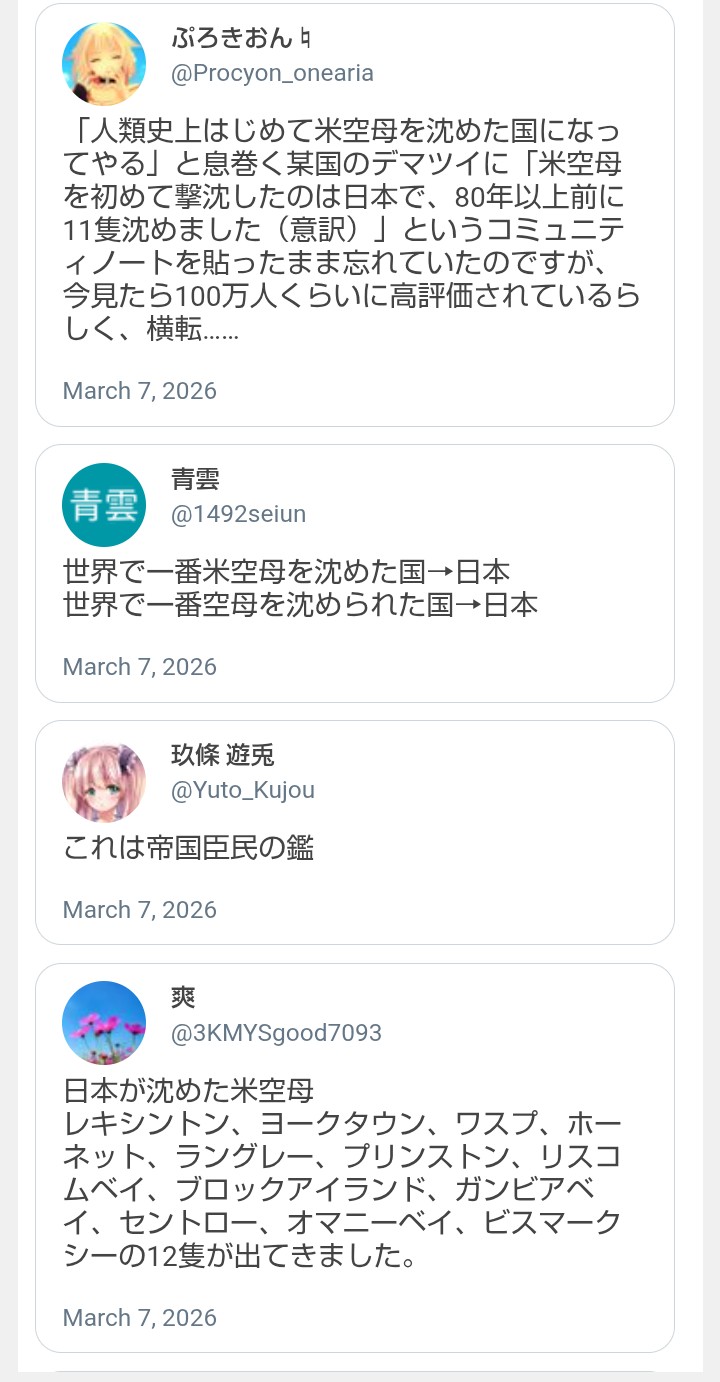
Task: View the @1492seiun handle link
Action: pyautogui.click(x=238, y=514)
